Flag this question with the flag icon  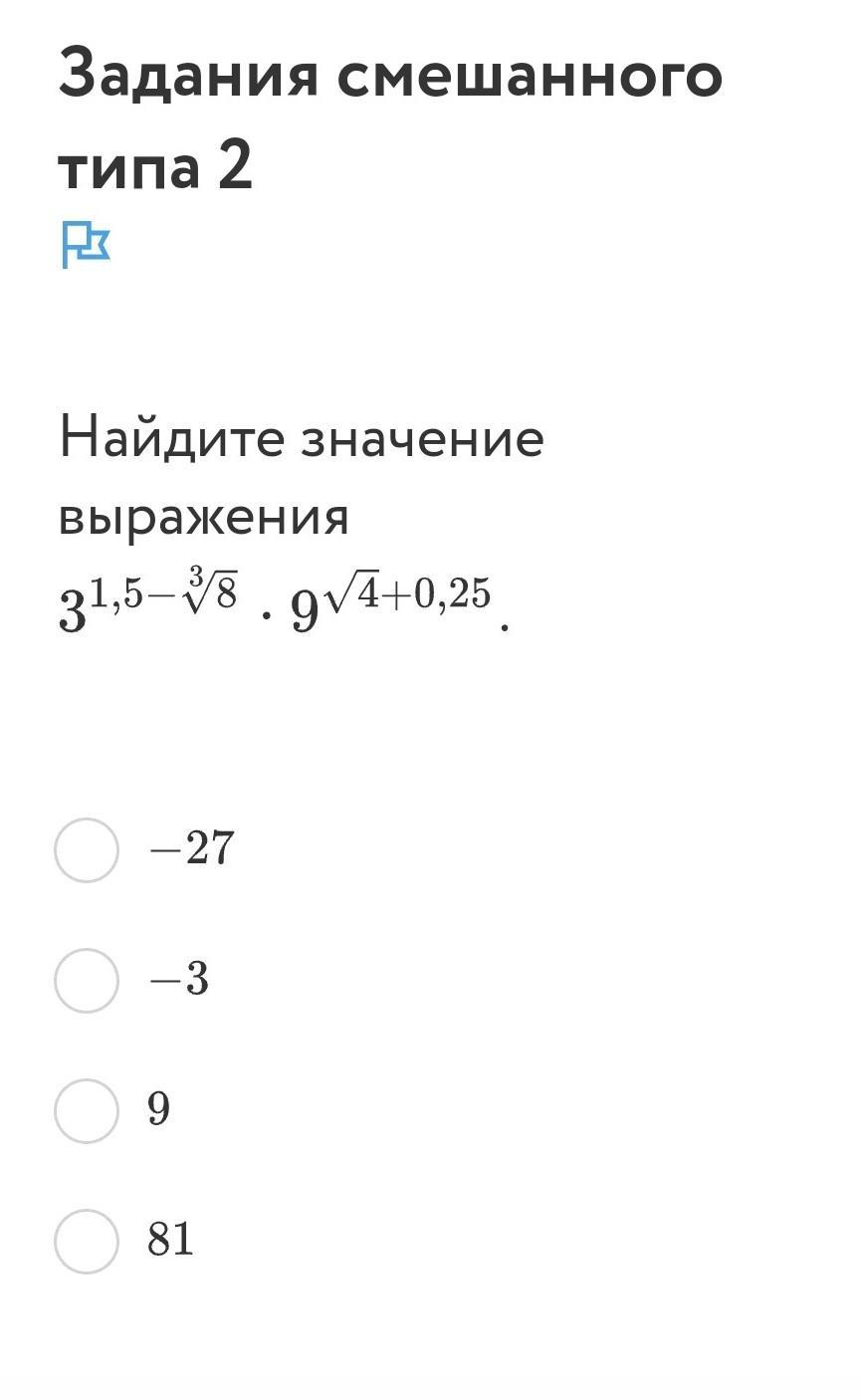[x=86, y=245]
